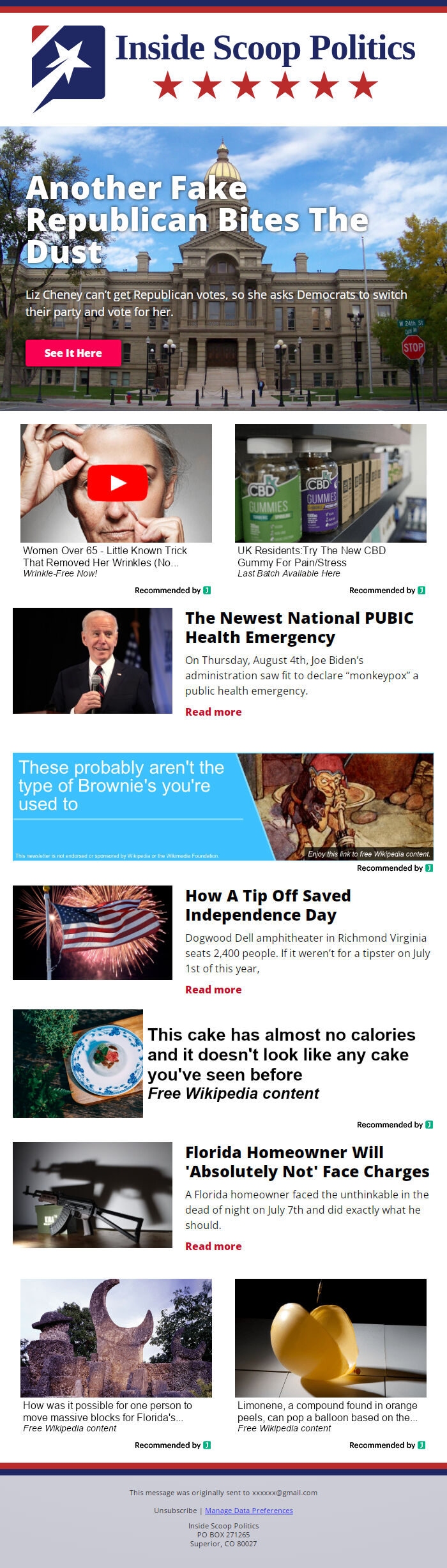Screen dimensions: 447x1568
Task: Tap the See It Here button
Action: click(73, 353)
